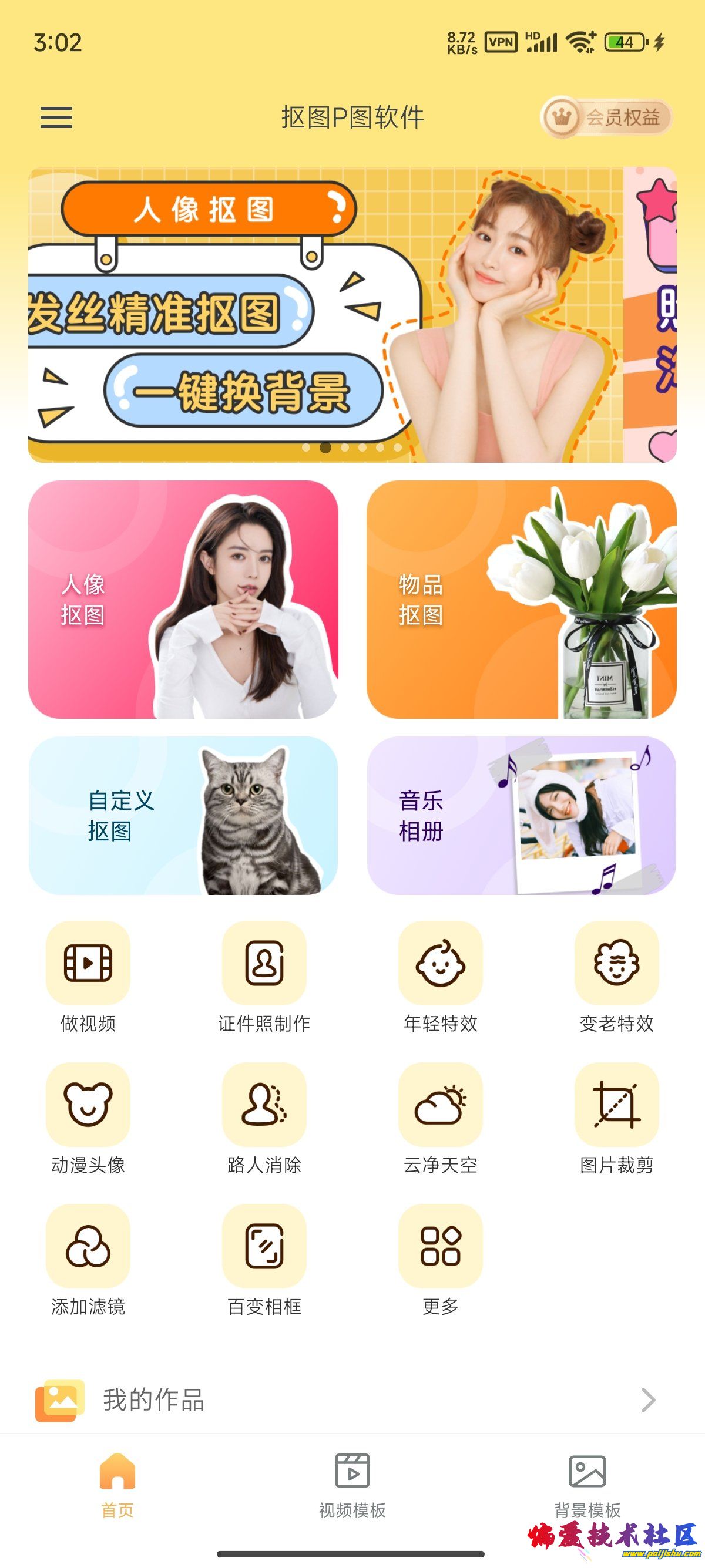Open the 物品抠图 object cutout card
The width and height of the screenshot is (705, 1568).
click(x=521, y=600)
